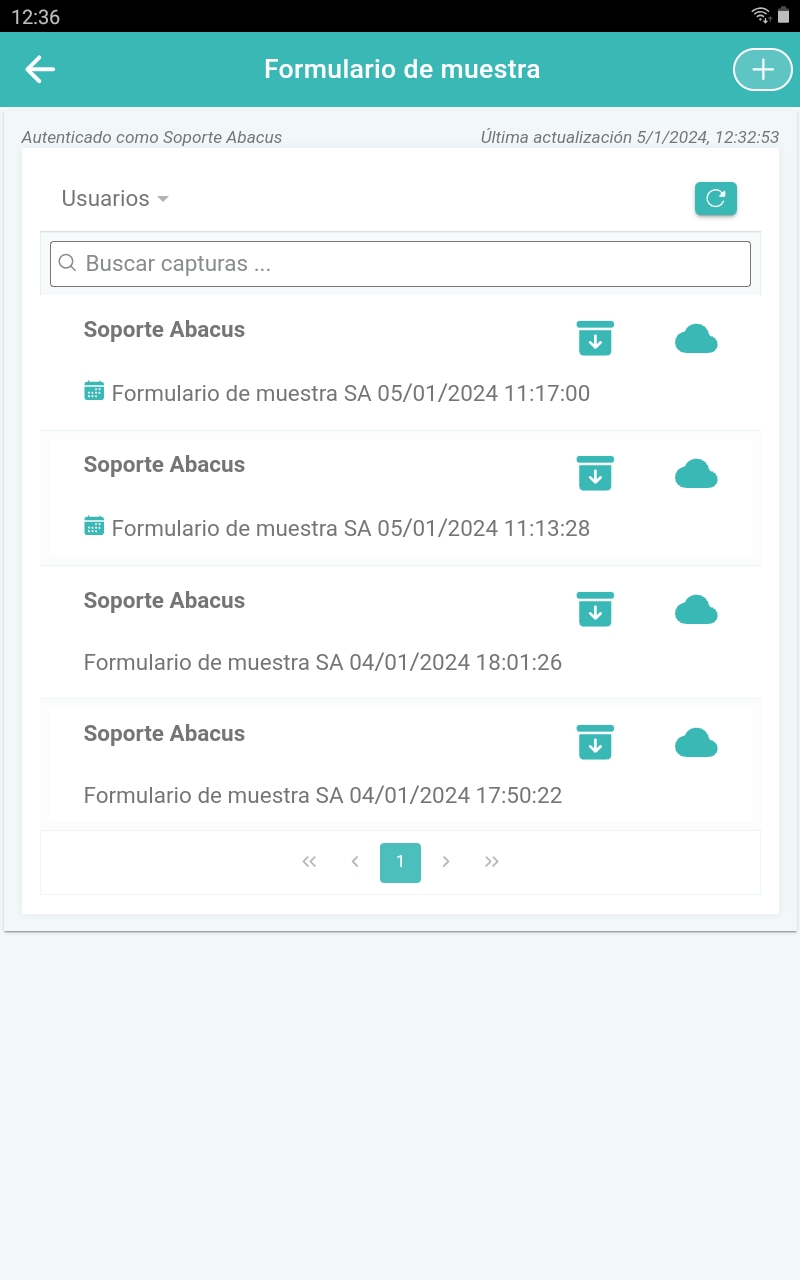Go to the next page arrow
This screenshot has height=1280, width=800.
click(446, 862)
